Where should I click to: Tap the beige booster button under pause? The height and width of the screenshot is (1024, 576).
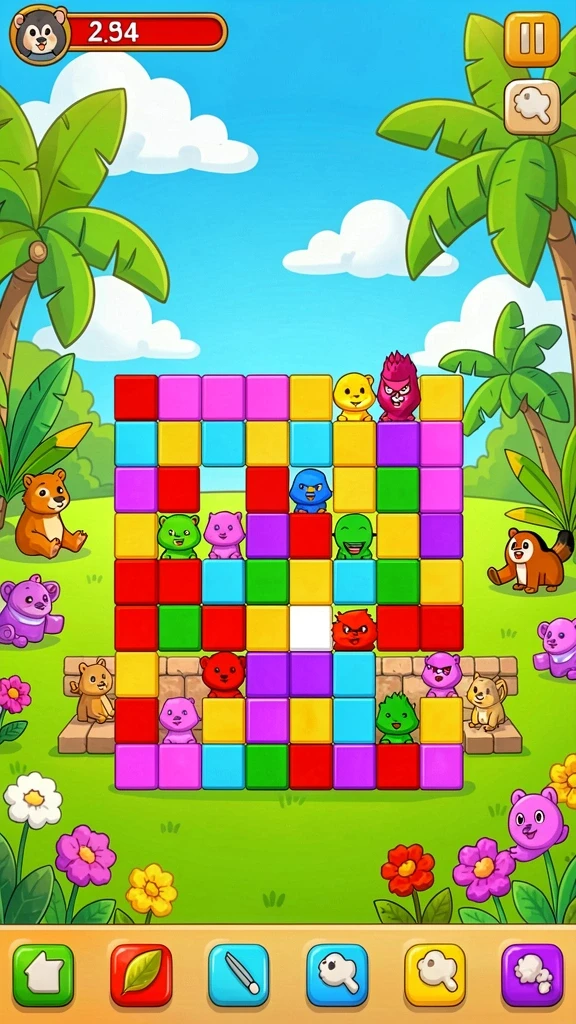coord(532,107)
